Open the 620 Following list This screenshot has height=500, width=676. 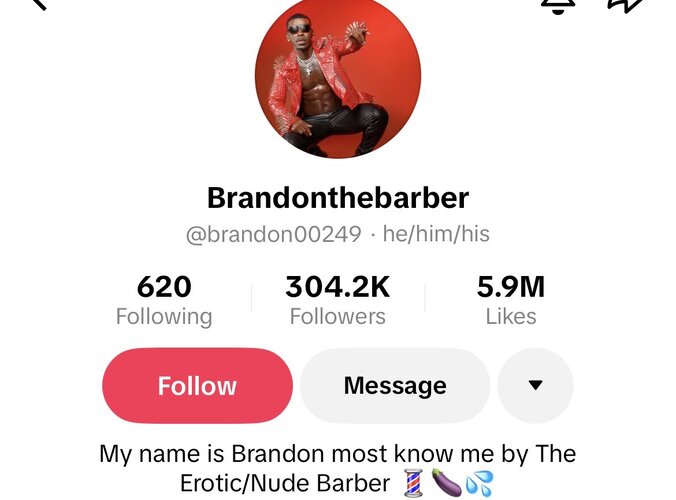[164, 300]
